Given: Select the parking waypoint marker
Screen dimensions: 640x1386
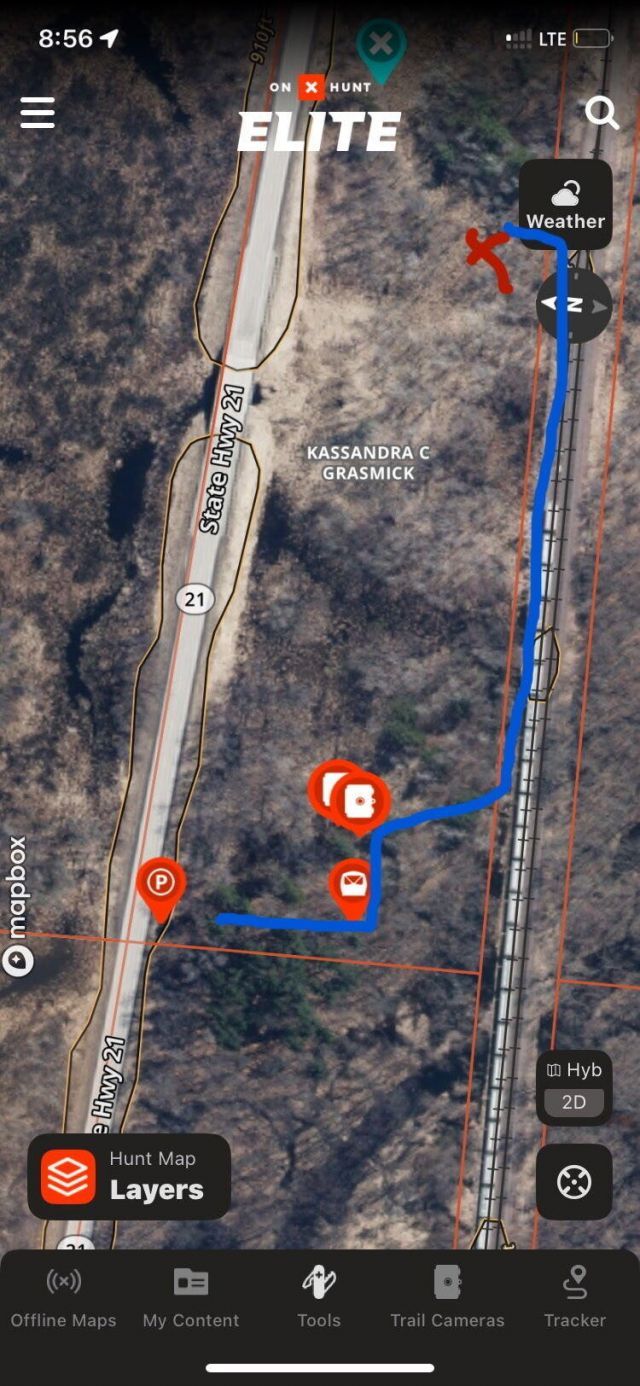Looking at the screenshot, I should tap(160, 884).
